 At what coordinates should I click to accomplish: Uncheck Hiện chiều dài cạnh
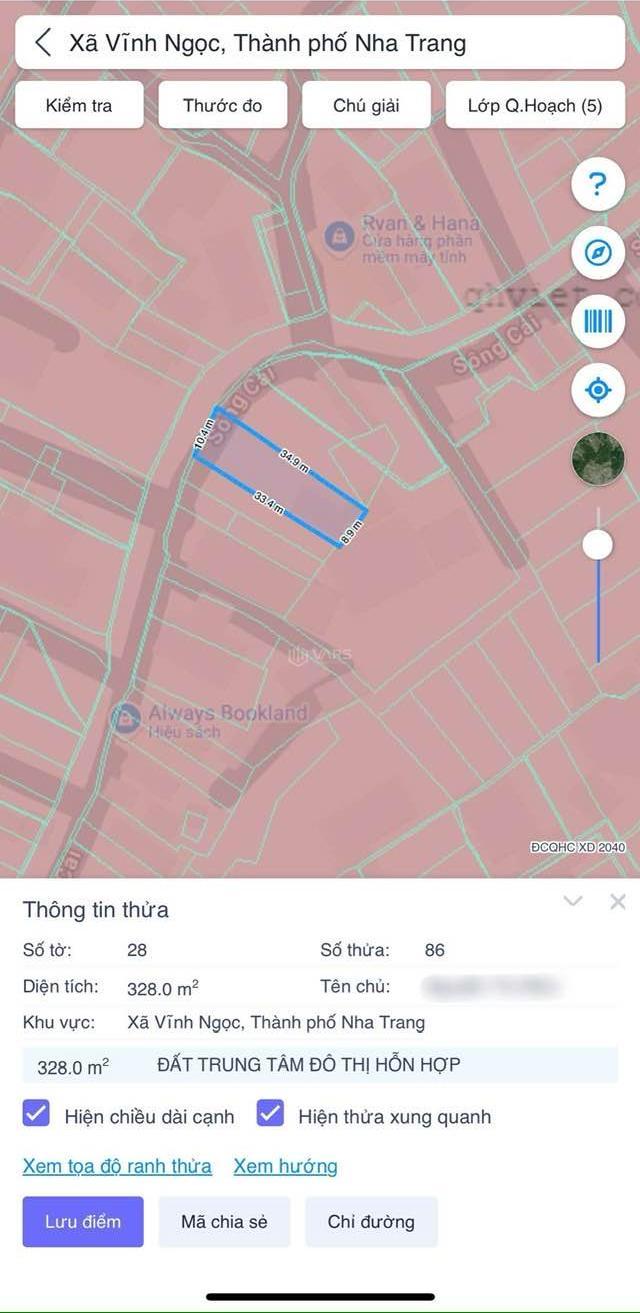point(36,1114)
